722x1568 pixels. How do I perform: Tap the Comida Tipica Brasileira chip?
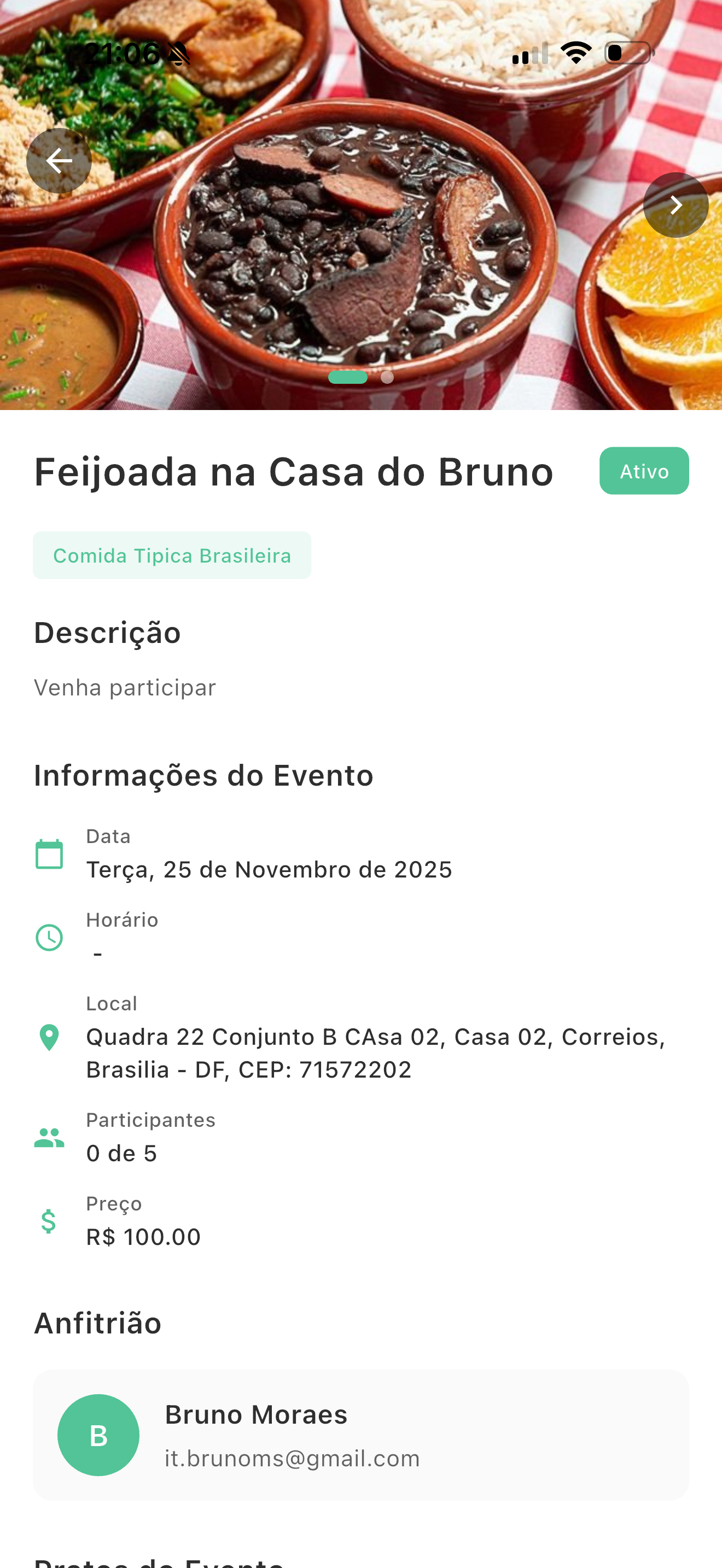[x=172, y=555]
